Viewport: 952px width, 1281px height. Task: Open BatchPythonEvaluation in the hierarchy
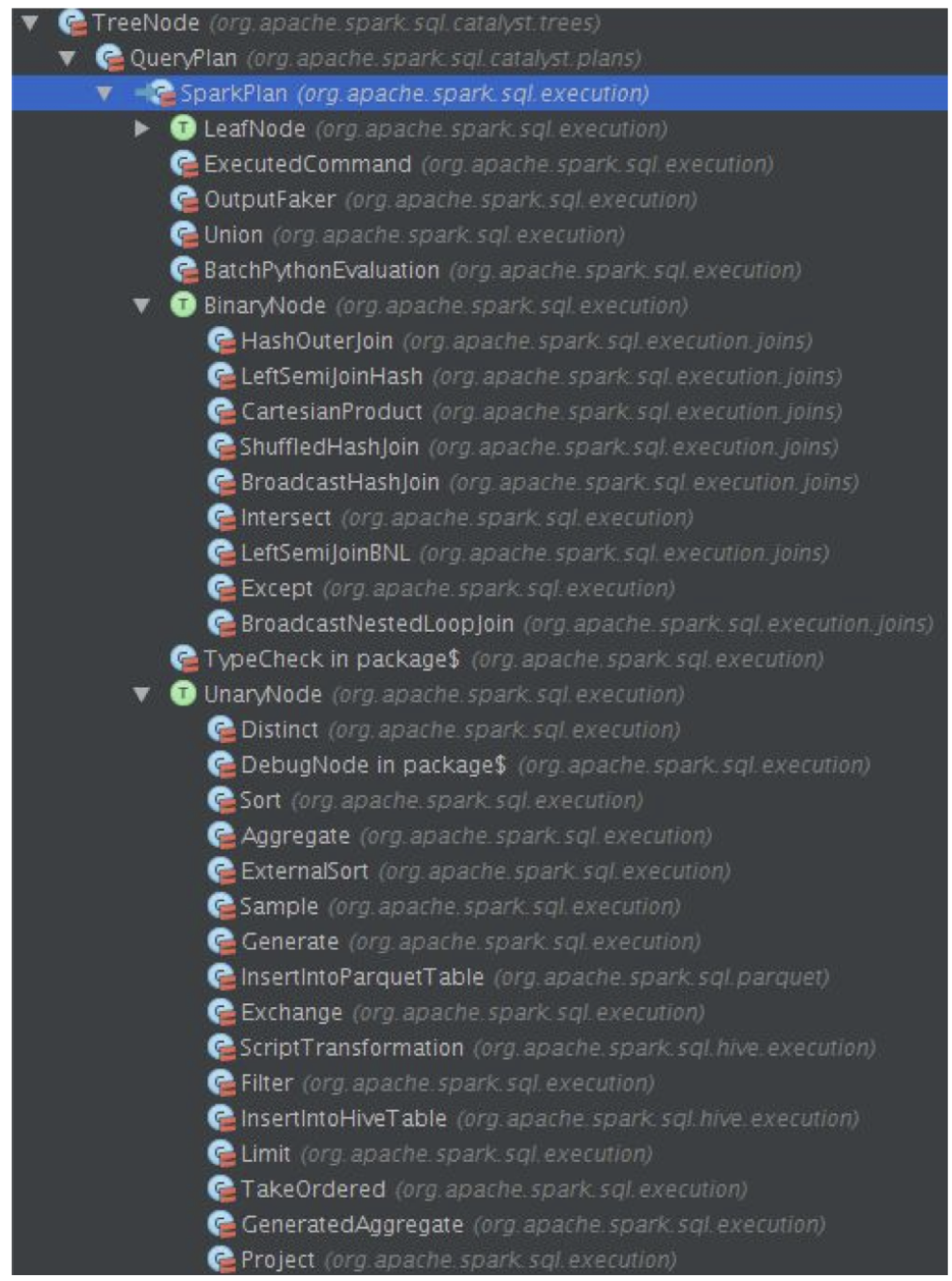pos(320,271)
